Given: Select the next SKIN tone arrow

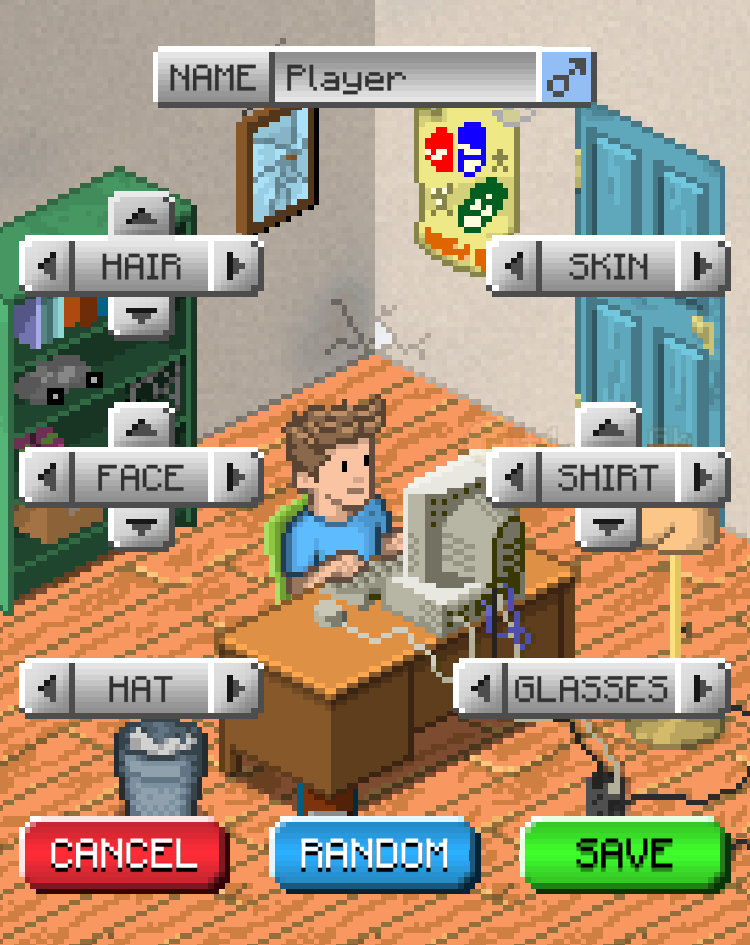Looking at the screenshot, I should 705,267.
